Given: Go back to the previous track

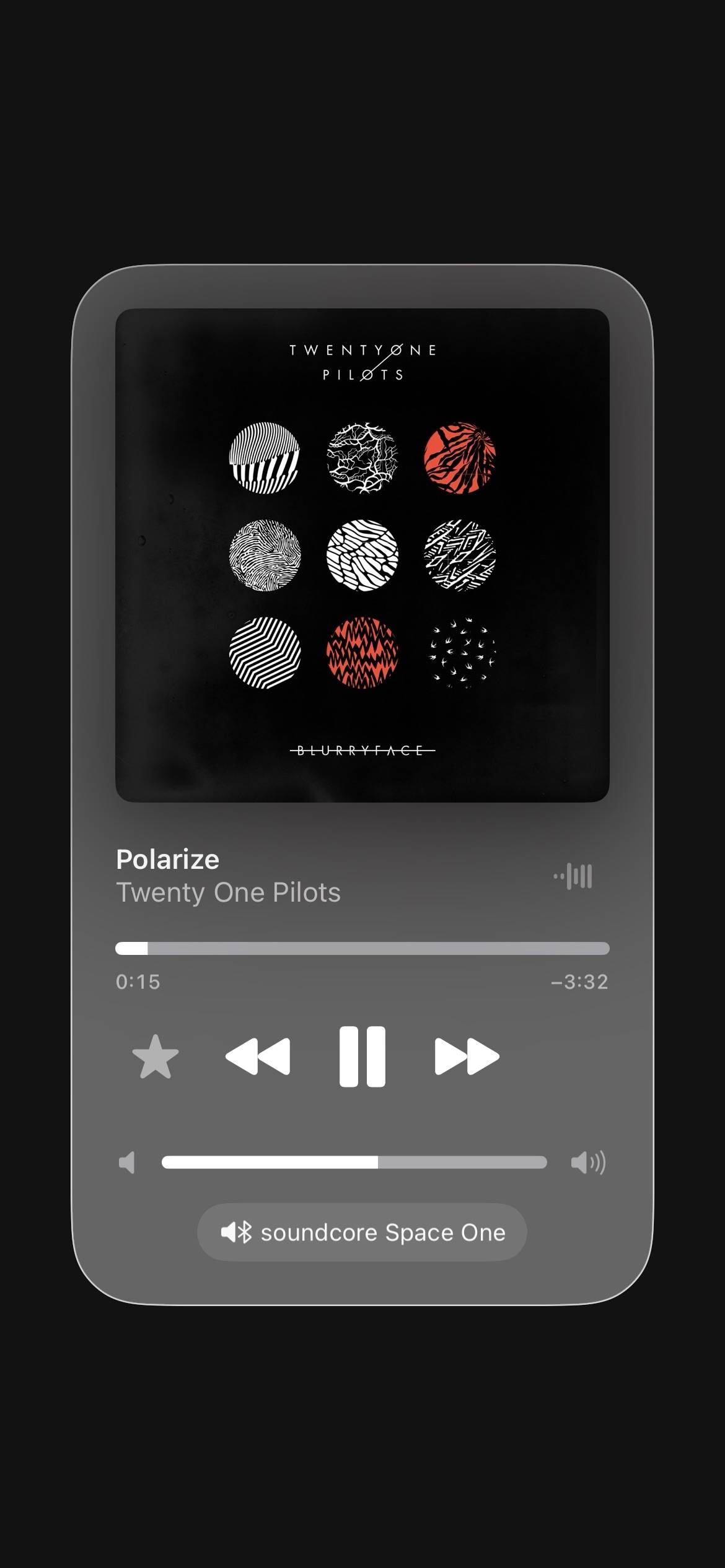Looking at the screenshot, I should (x=258, y=1056).
